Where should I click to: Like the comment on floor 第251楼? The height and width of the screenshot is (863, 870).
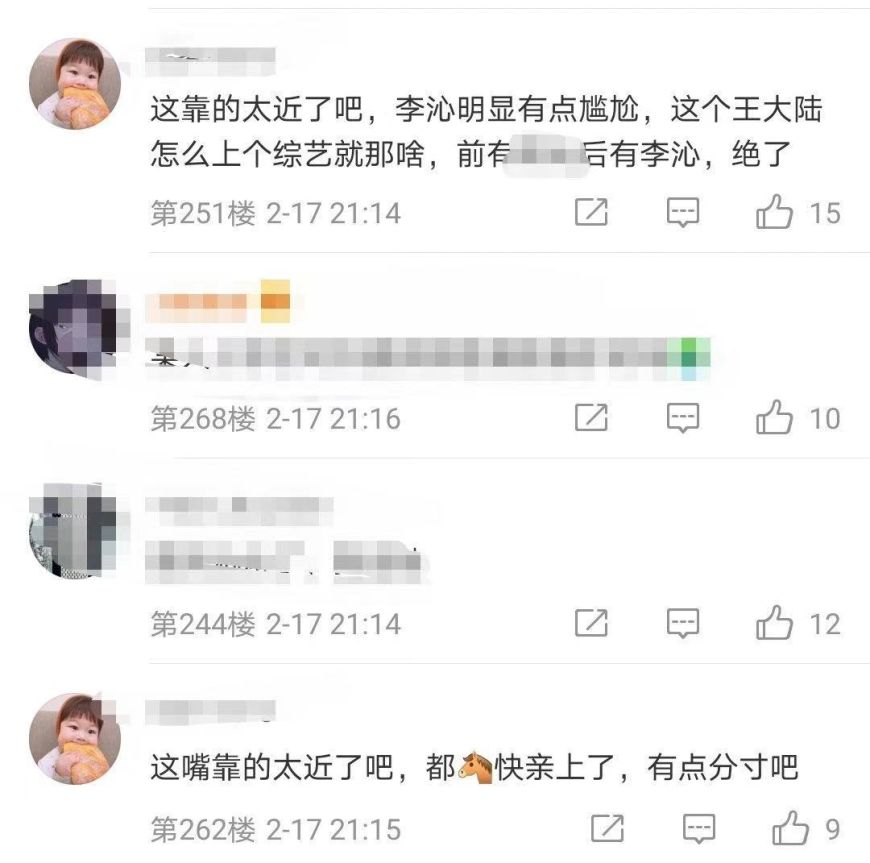coord(775,212)
